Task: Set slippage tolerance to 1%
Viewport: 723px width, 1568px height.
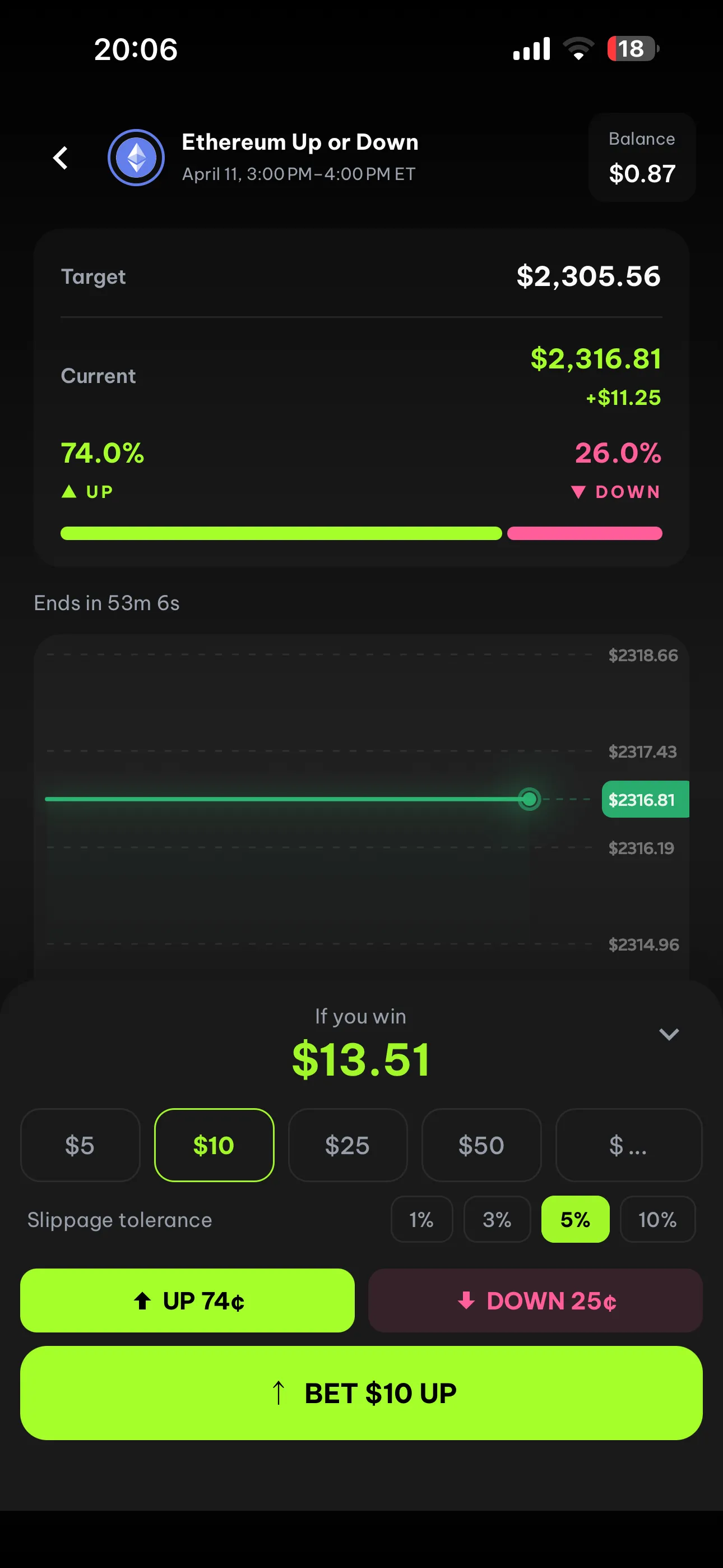Action: tap(421, 1219)
